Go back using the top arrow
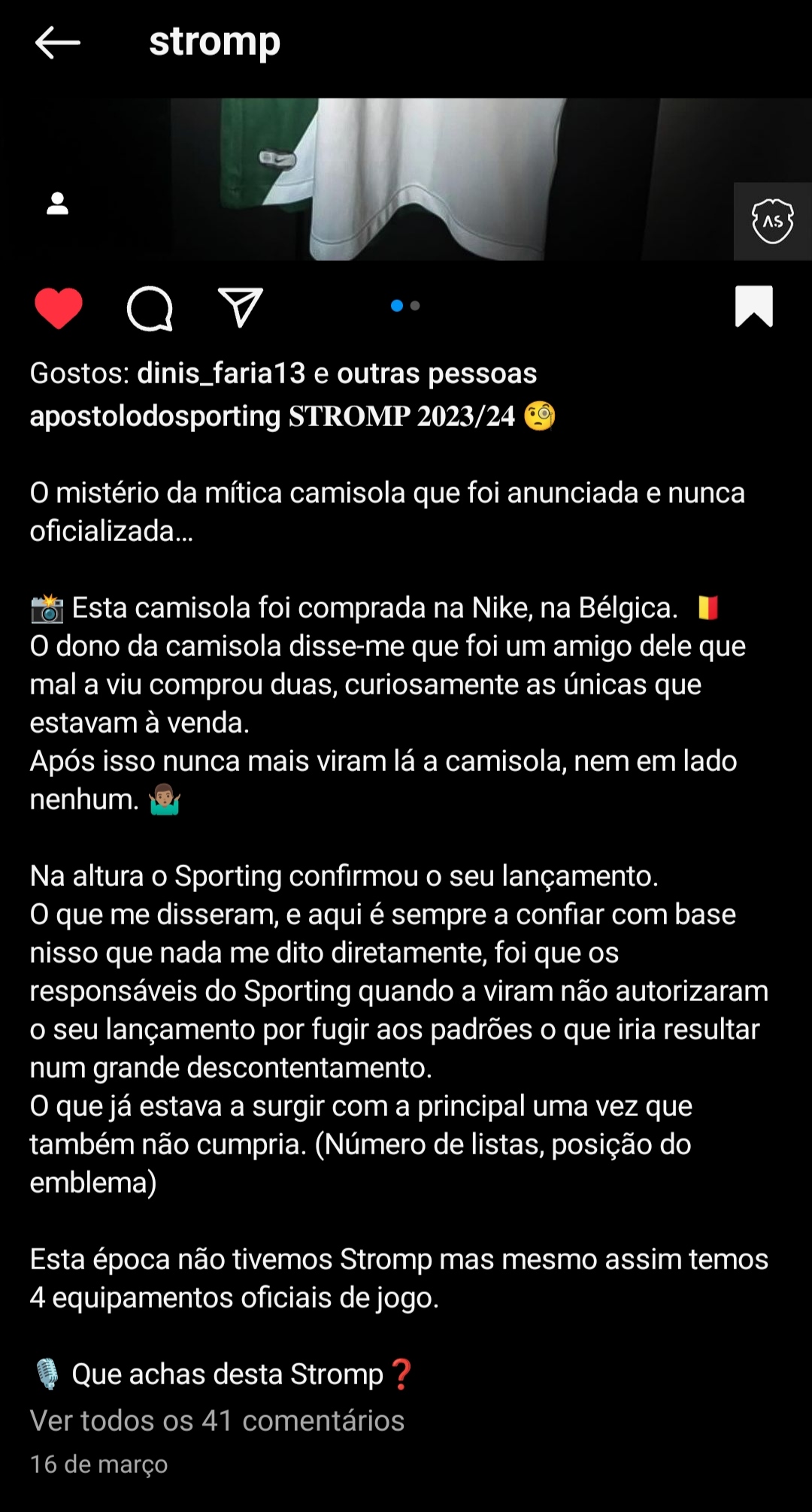 coord(57,42)
